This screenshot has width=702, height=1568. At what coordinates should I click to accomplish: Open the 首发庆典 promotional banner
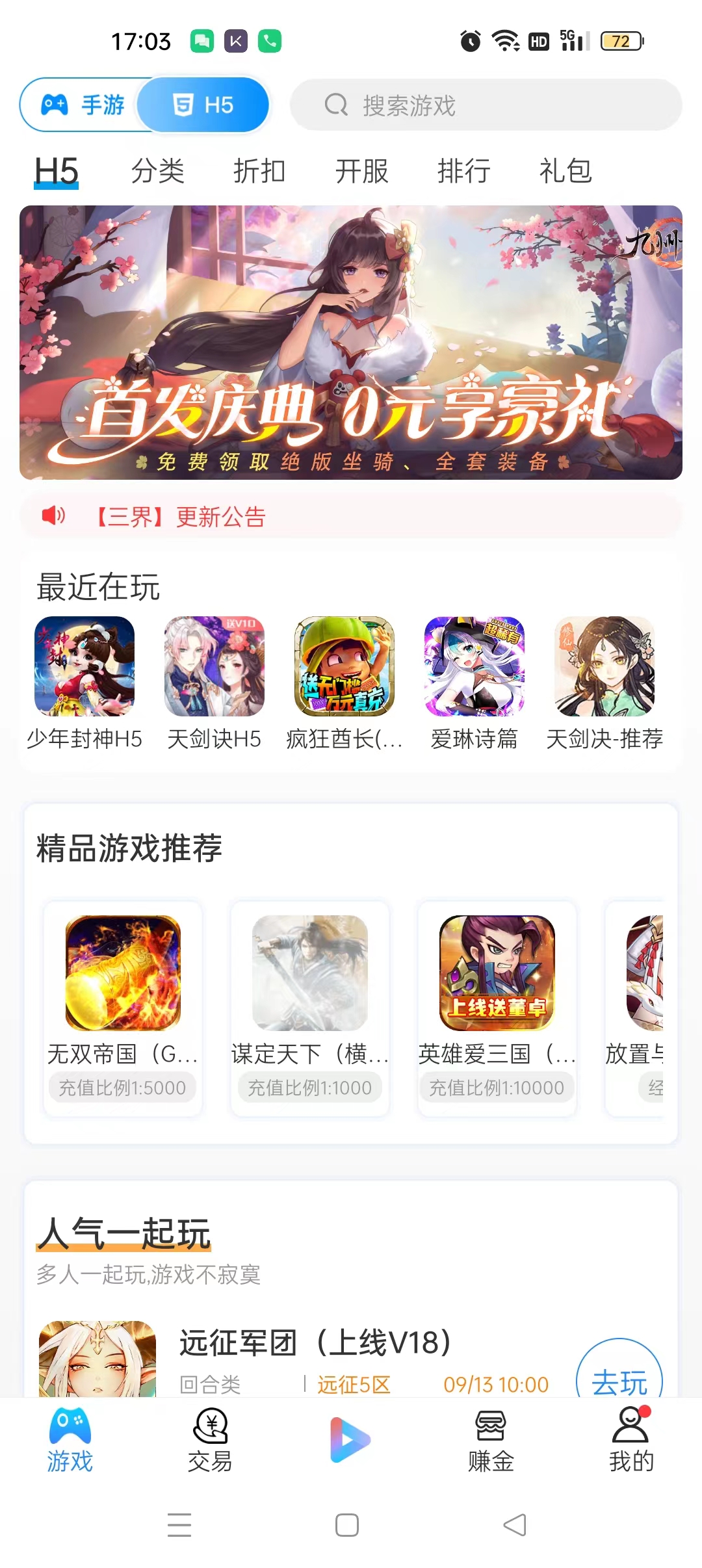click(351, 343)
